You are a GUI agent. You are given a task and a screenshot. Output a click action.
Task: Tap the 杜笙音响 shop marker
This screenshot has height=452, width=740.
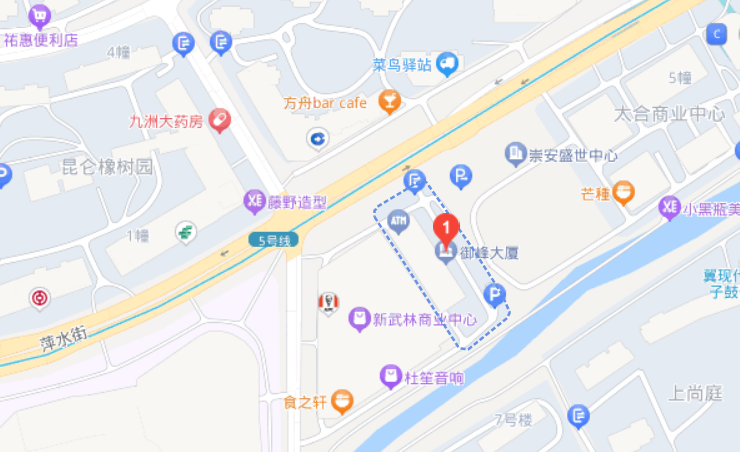pos(391,378)
